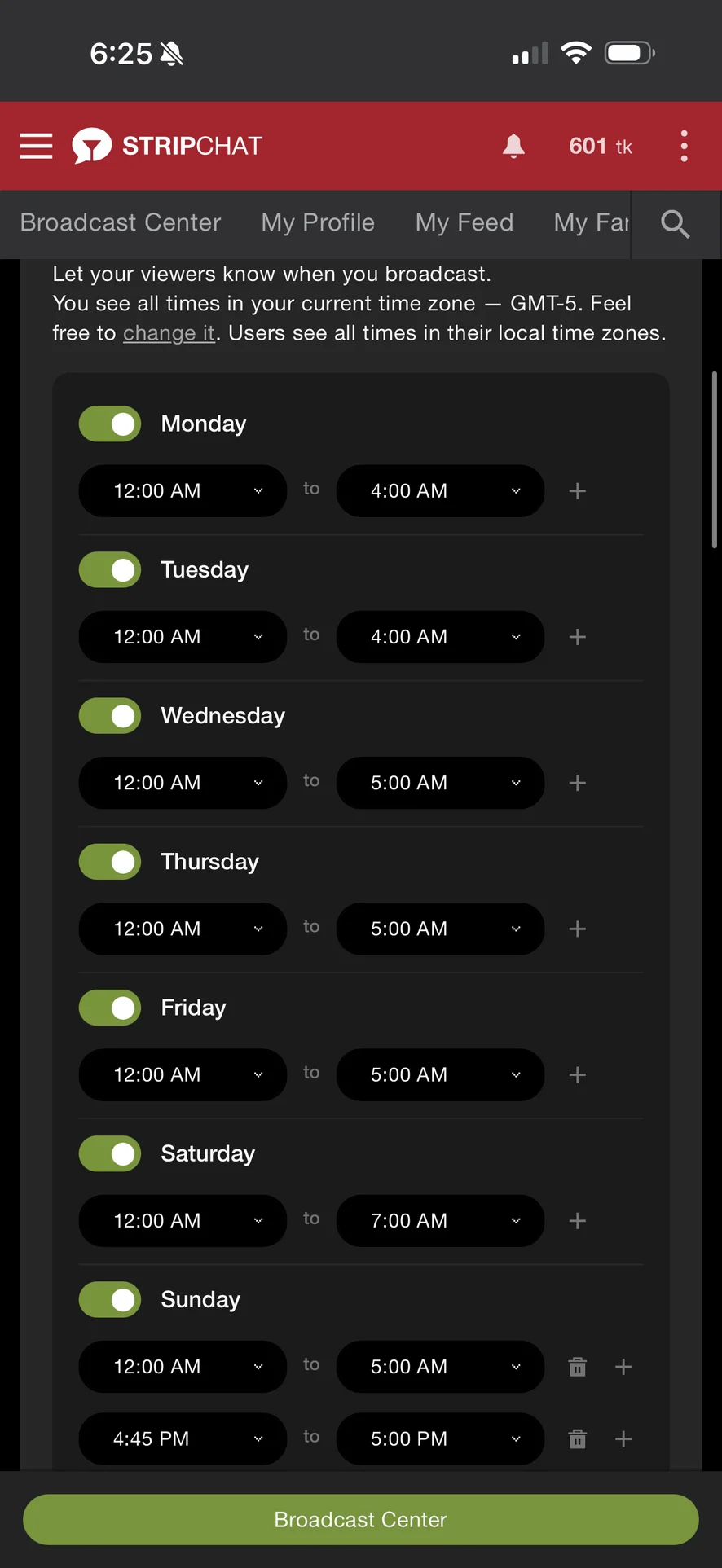Switch to the Broadcast Center tab
This screenshot has width=722, height=1568.
(x=121, y=223)
